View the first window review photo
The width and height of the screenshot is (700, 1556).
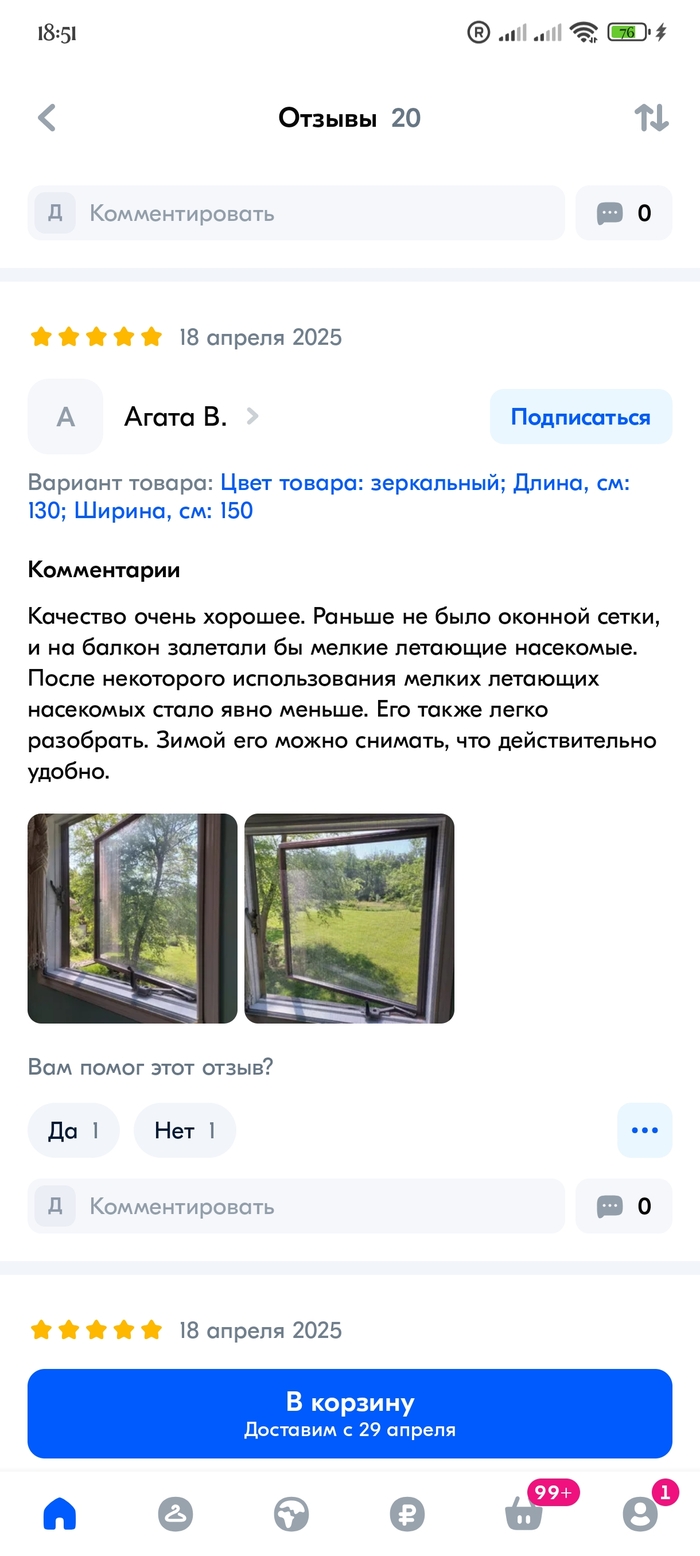(x=132, y=918)
